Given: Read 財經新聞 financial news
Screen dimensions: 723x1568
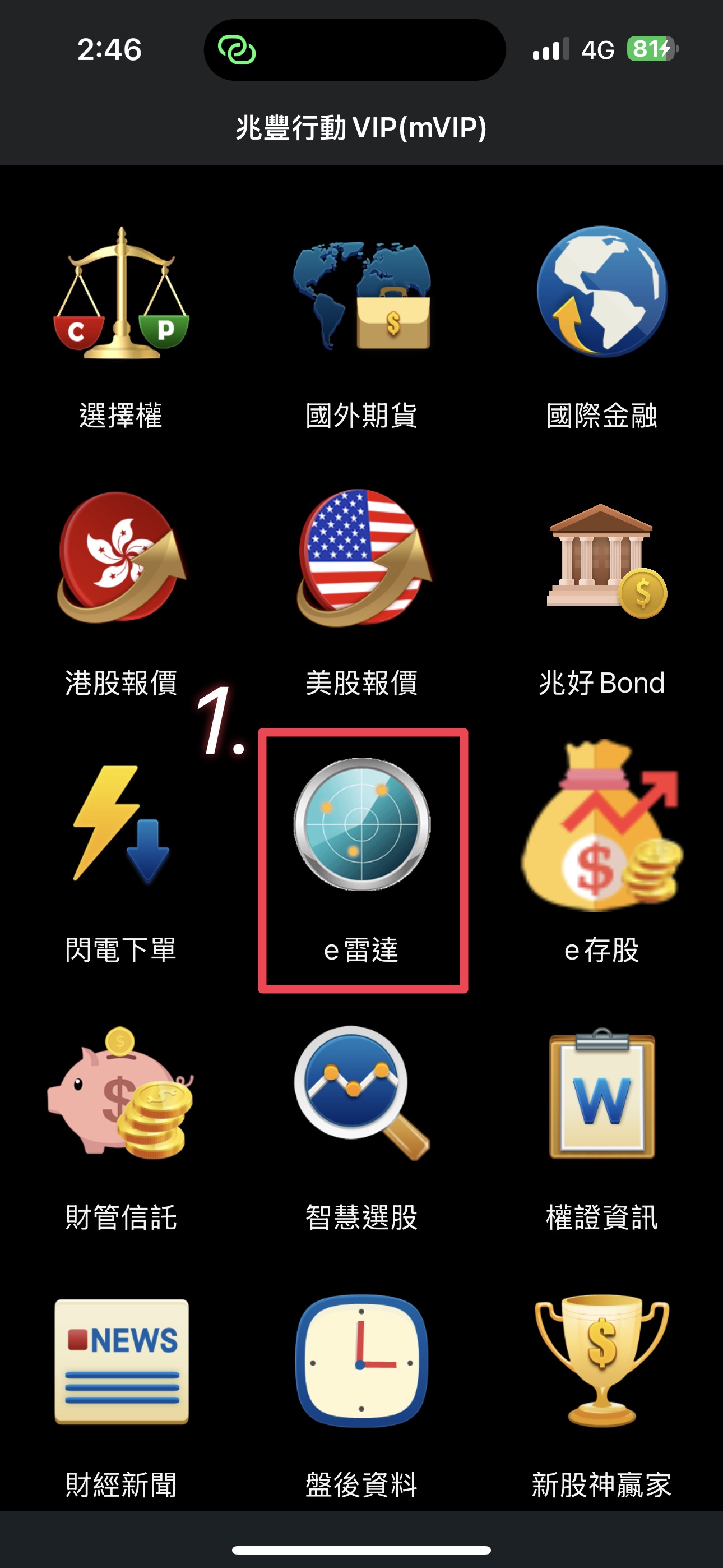Looking at the screenshot, I should (121, 1362).
